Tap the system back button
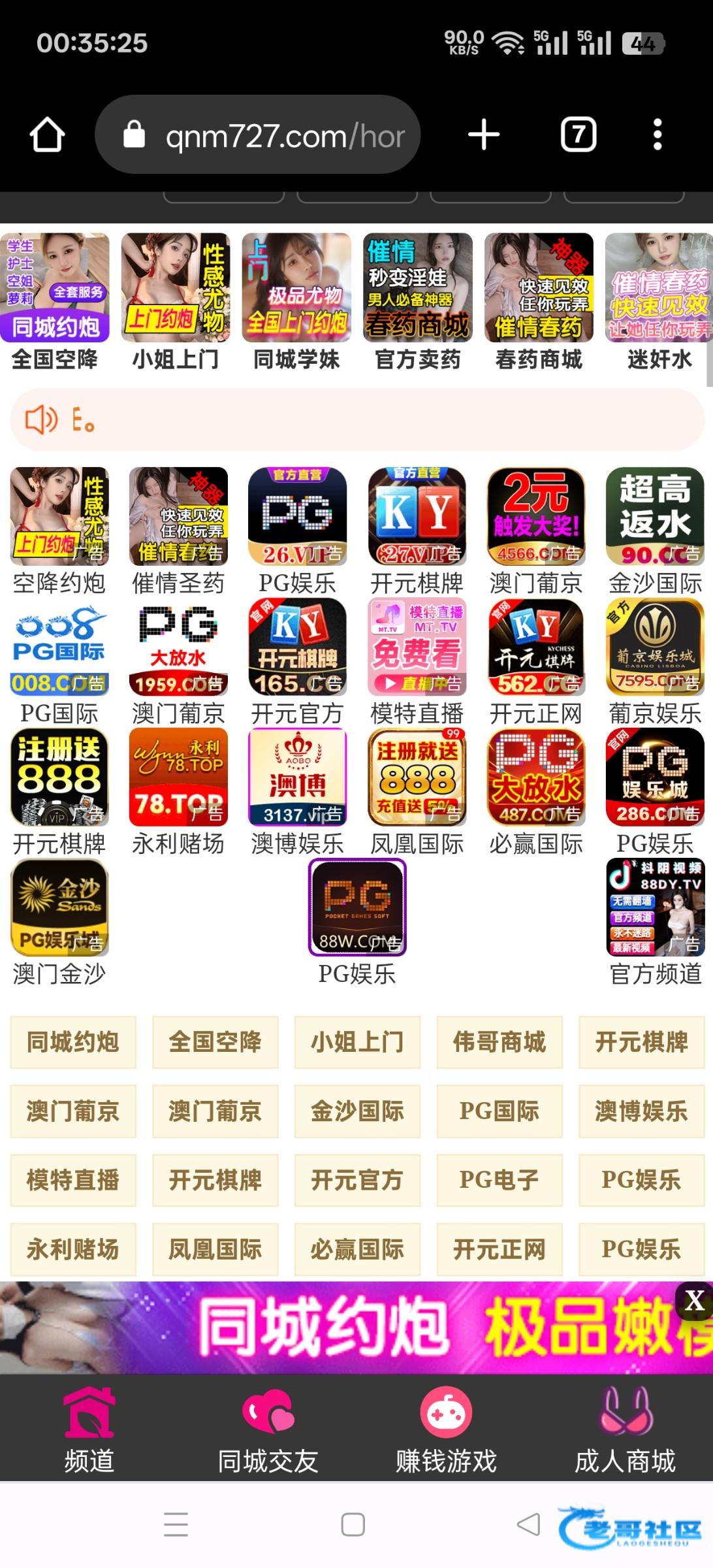This screenshot has height=1568, width=713. click(528, 1524)
